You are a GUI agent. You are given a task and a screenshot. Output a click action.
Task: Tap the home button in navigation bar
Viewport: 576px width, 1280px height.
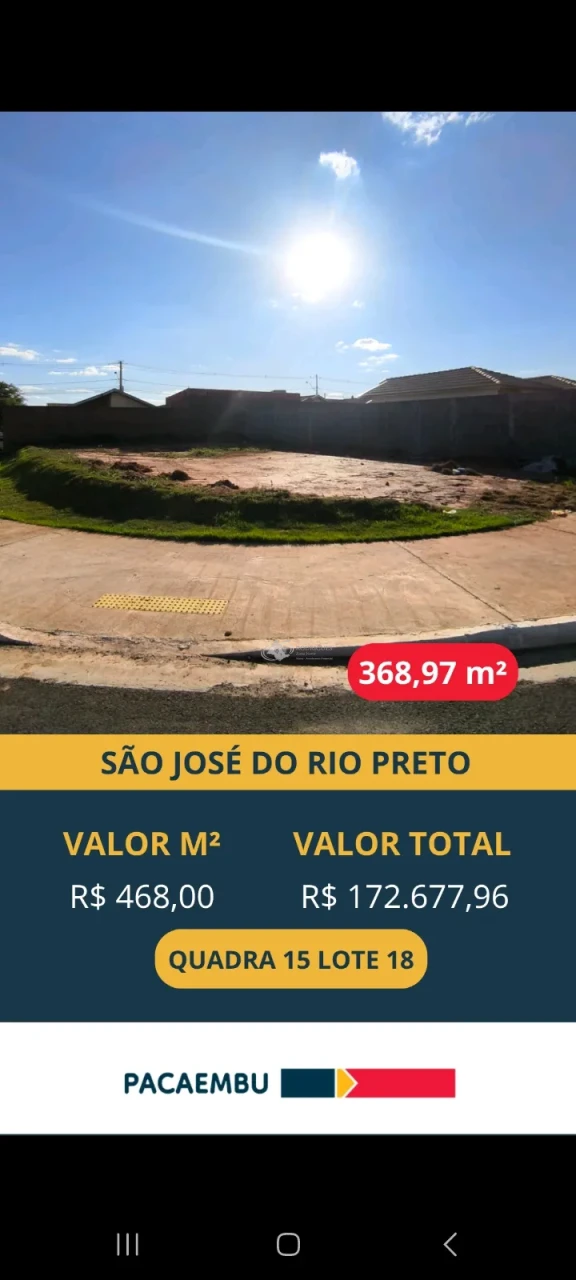pos(288,1244)
